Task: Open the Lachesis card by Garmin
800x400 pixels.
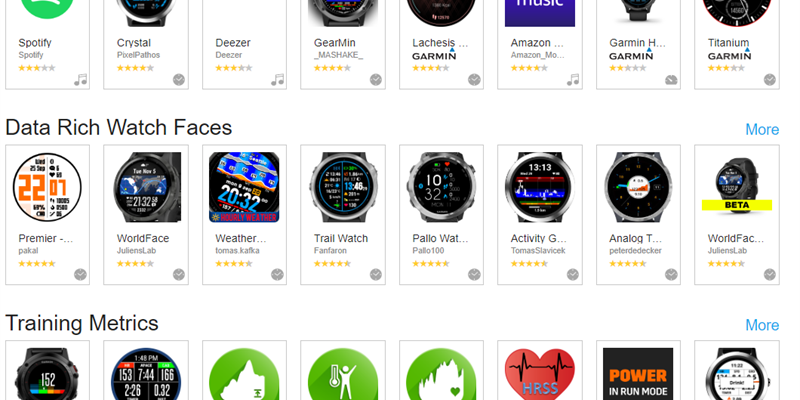Action: click(441, 40)
